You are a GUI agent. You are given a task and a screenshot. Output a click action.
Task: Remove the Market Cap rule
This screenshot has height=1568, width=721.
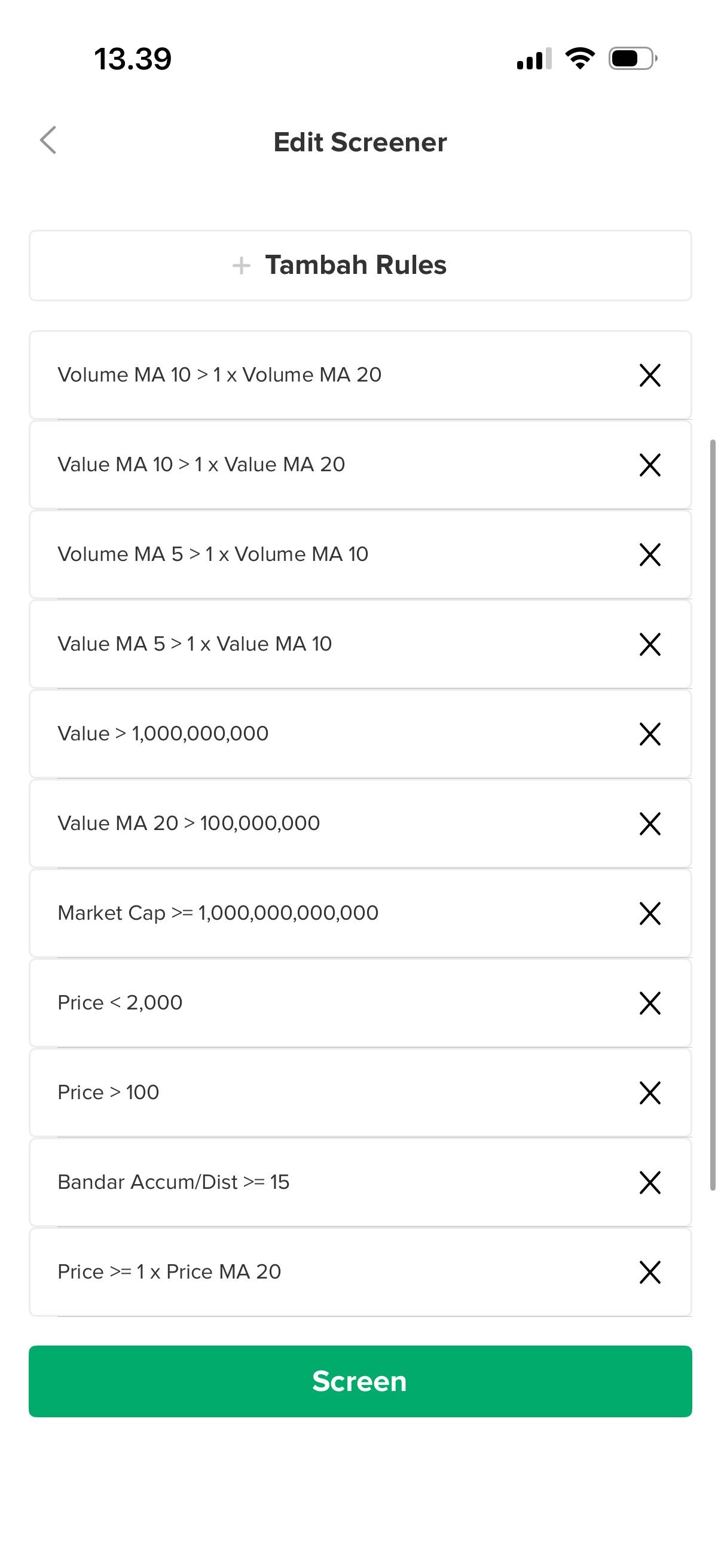coord(650,913)
